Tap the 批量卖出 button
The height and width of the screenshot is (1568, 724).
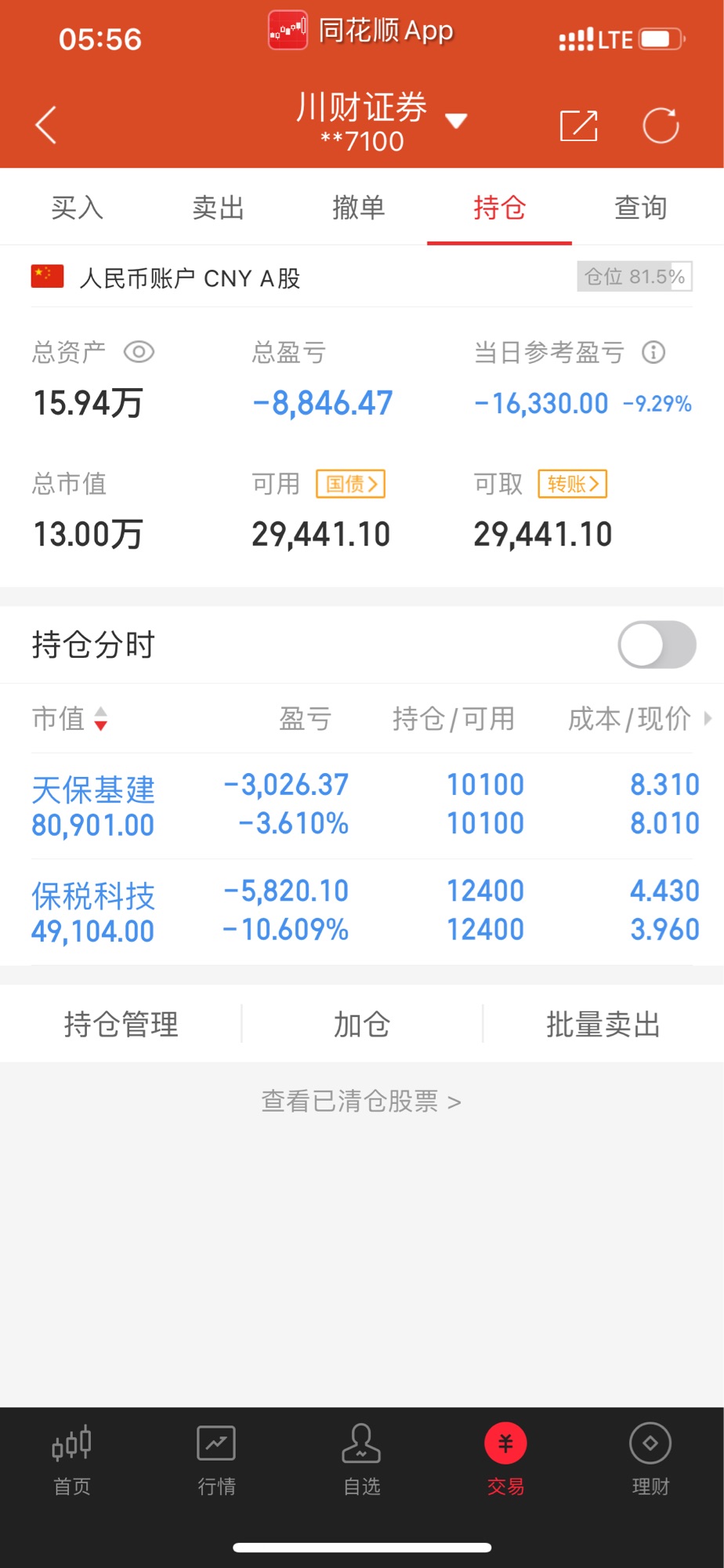click(x=603, y=1024)
